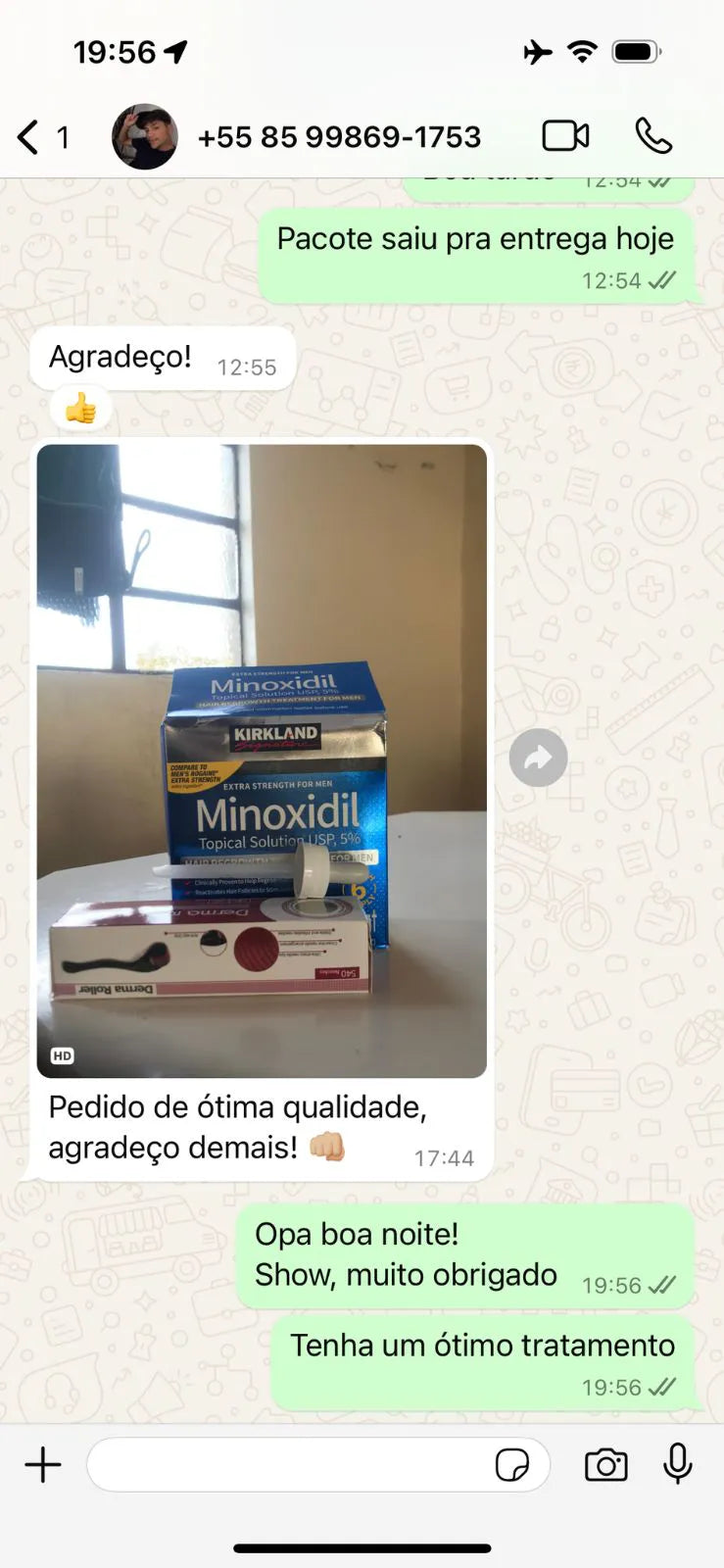Focus the message text field
Screen dimensions: 724x1568
[289, 1465]
